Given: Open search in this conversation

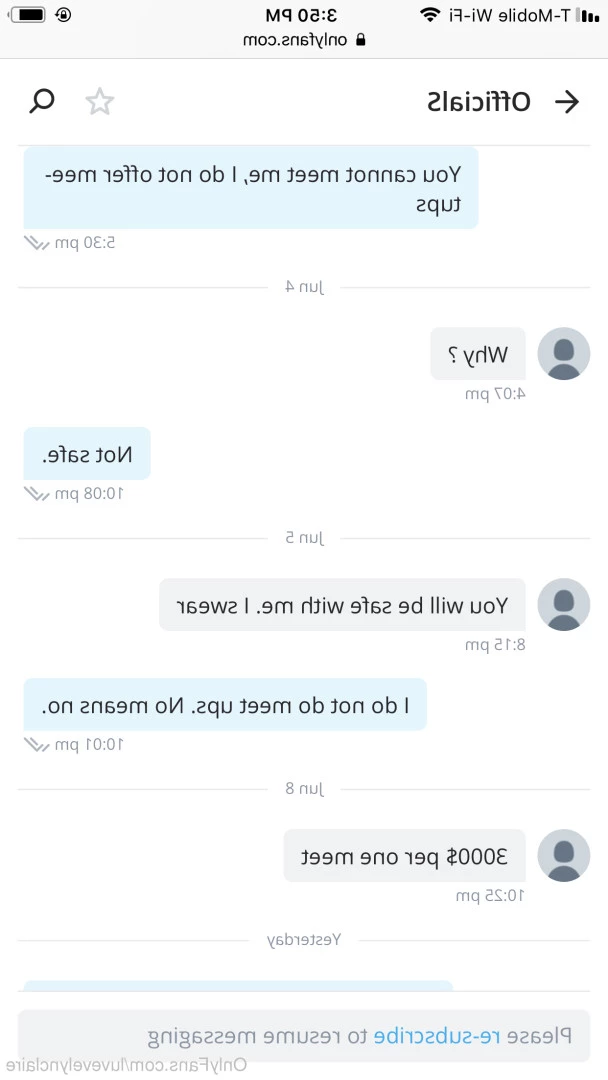Looking at the screenshot, I should pos(42,101).
